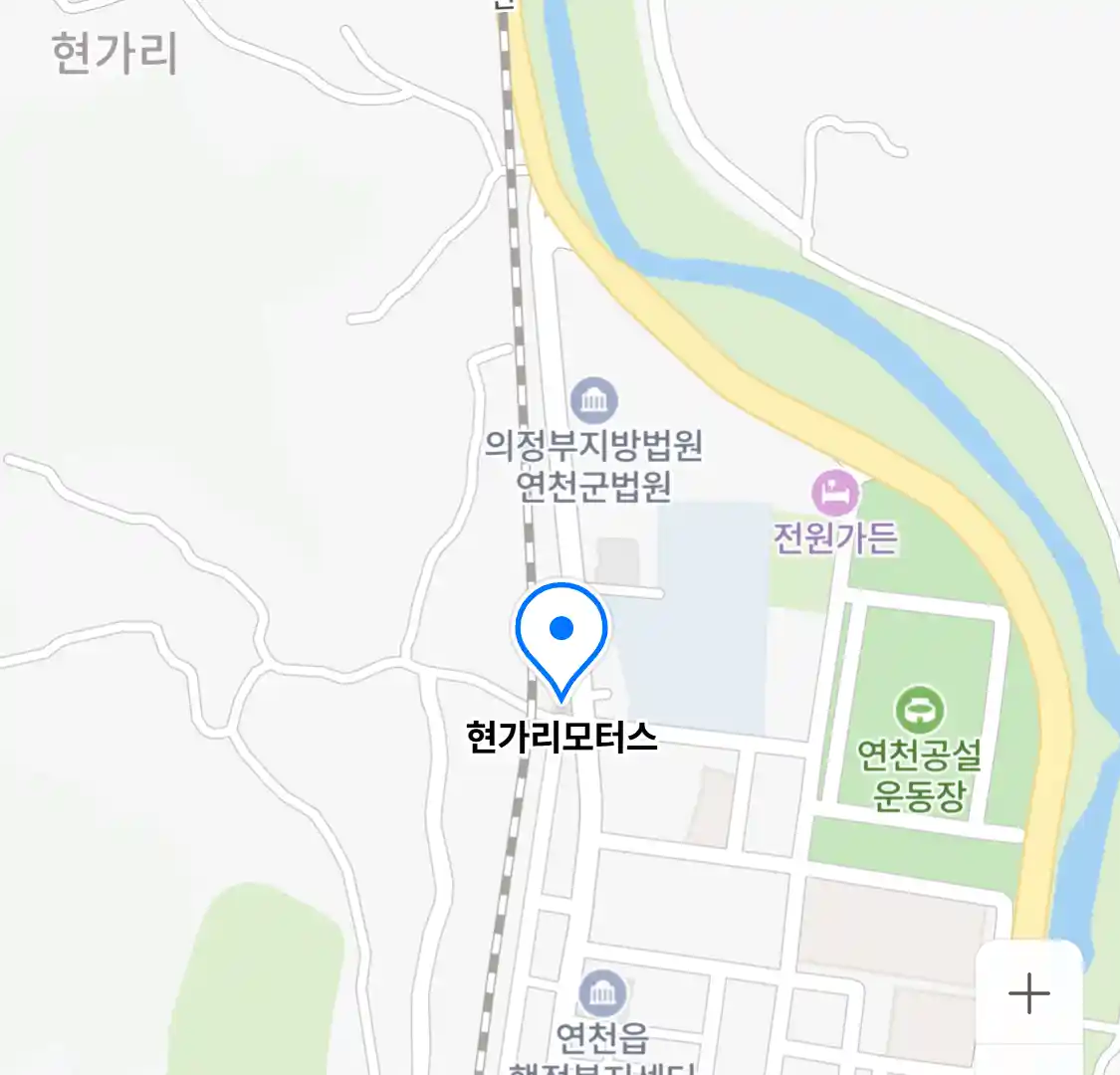Open the 의정부지방법원 연천군법원 map marker
The width and height of the screenshot is (1120, 1075).
(594, 401)
